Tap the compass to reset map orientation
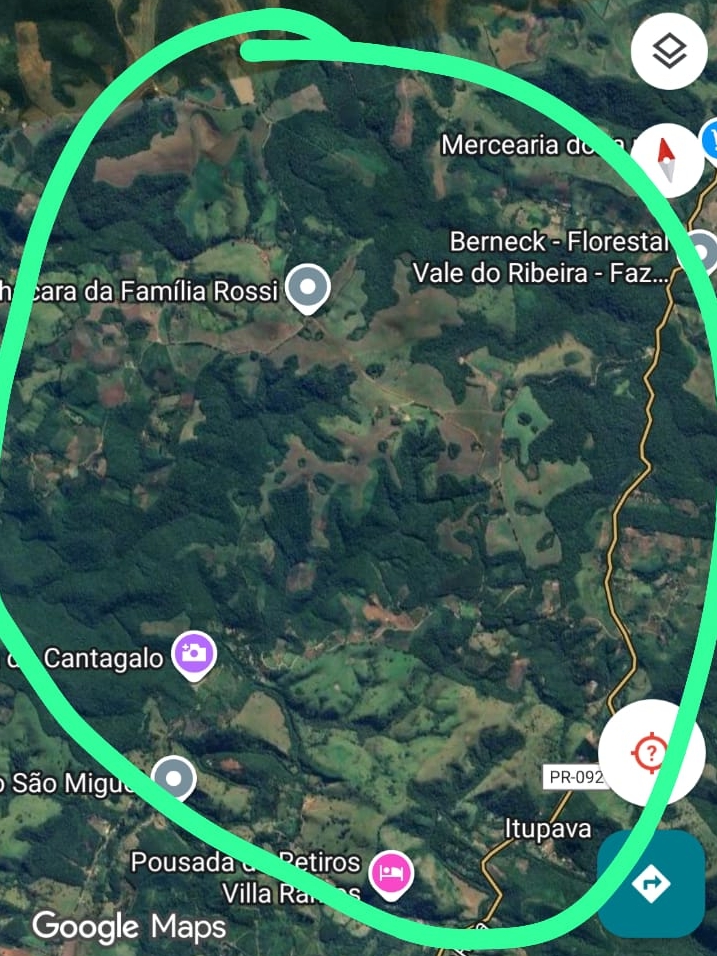 (x=668, y=160)
